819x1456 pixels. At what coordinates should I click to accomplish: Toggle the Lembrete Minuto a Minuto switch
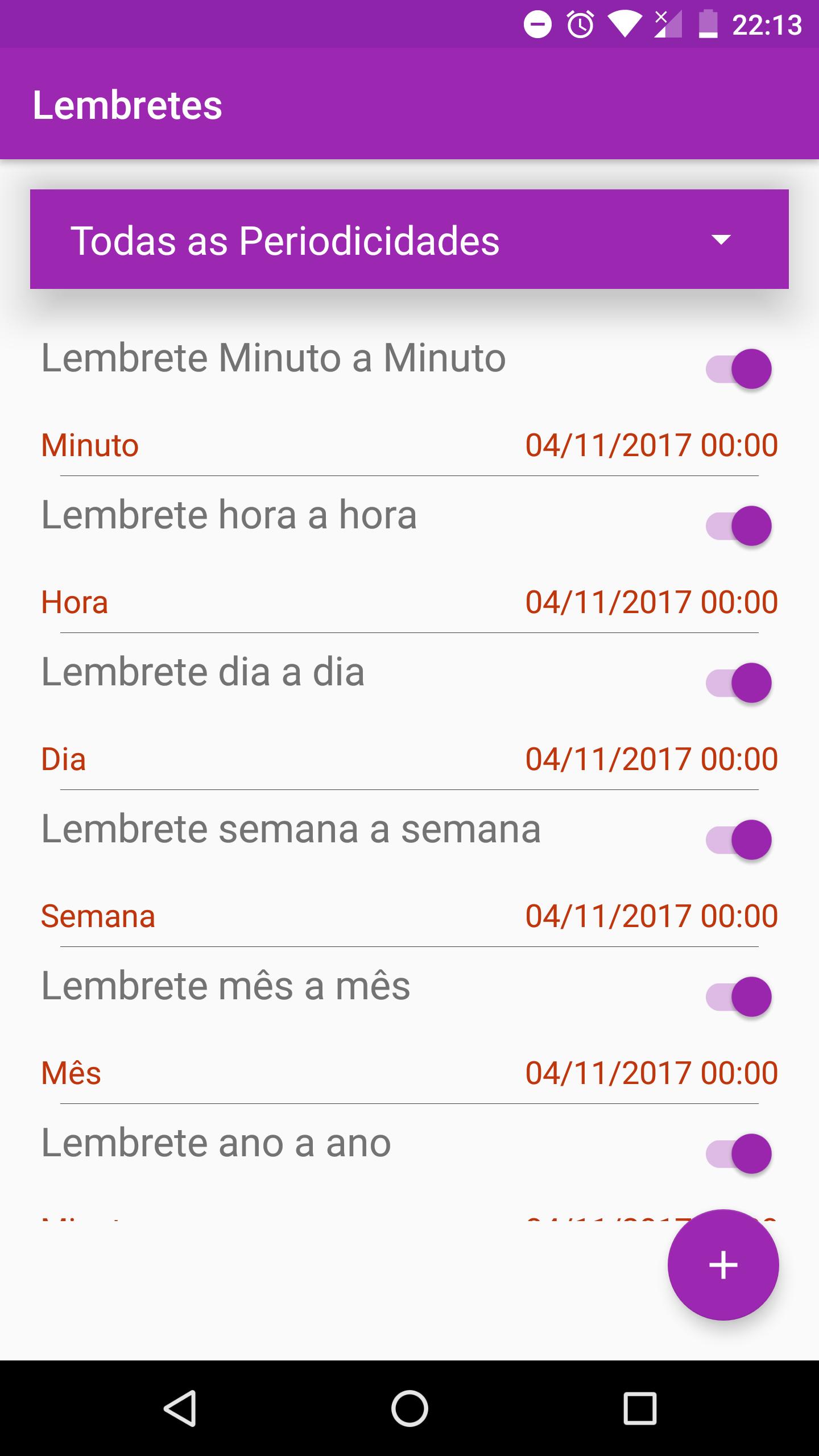(739, 369)
